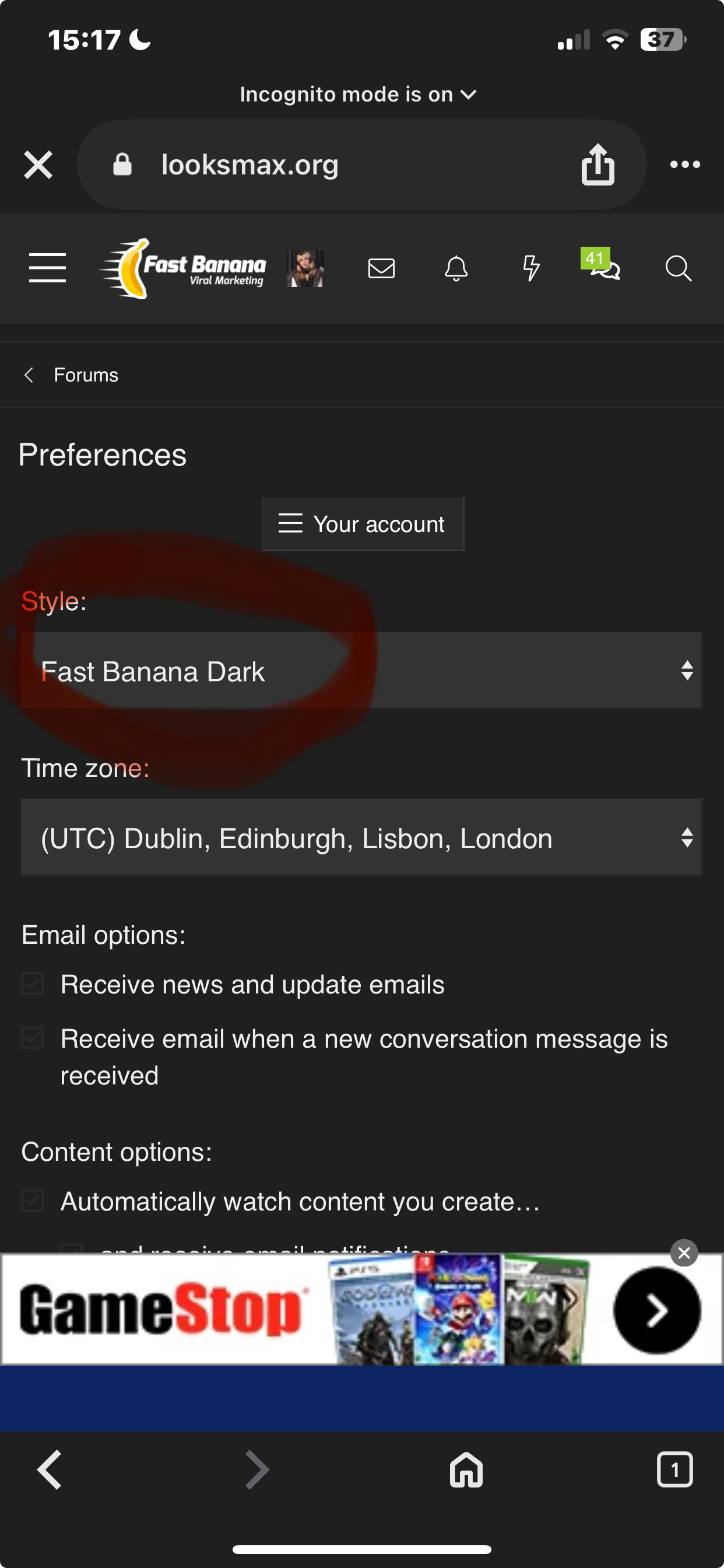
Task: Toggle email for new conversation messages
Action: [33, 1038]
